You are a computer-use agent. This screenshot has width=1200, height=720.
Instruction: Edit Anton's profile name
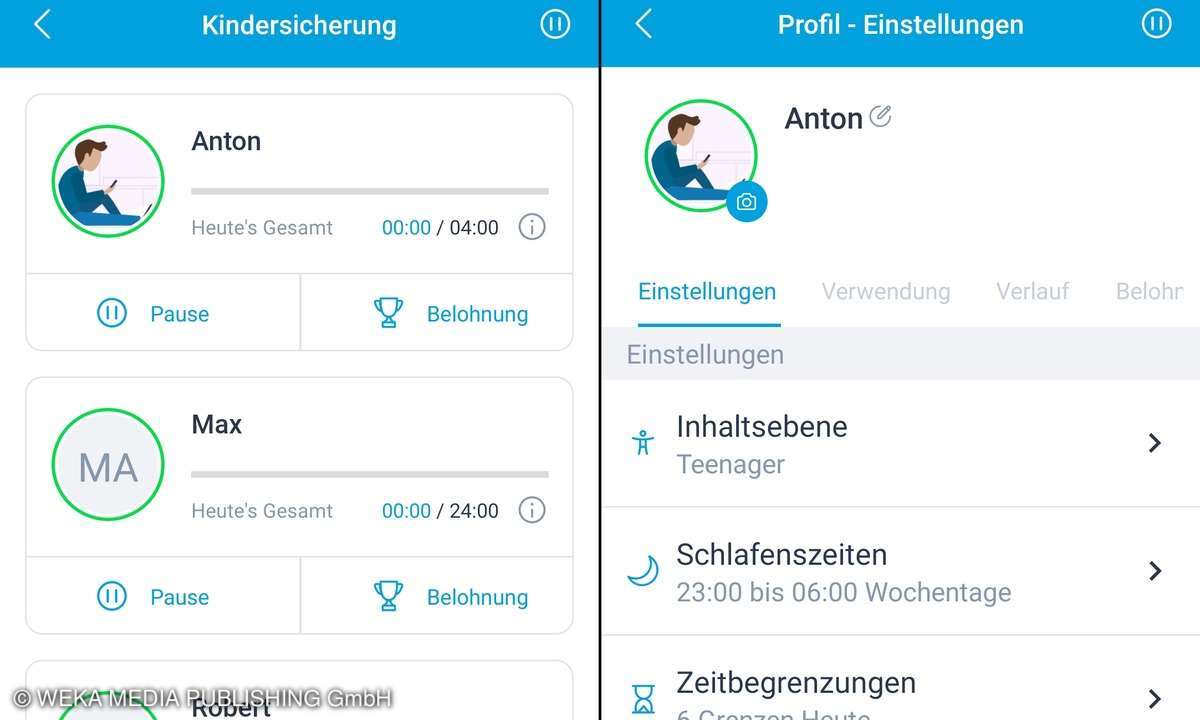coord(880,117)
